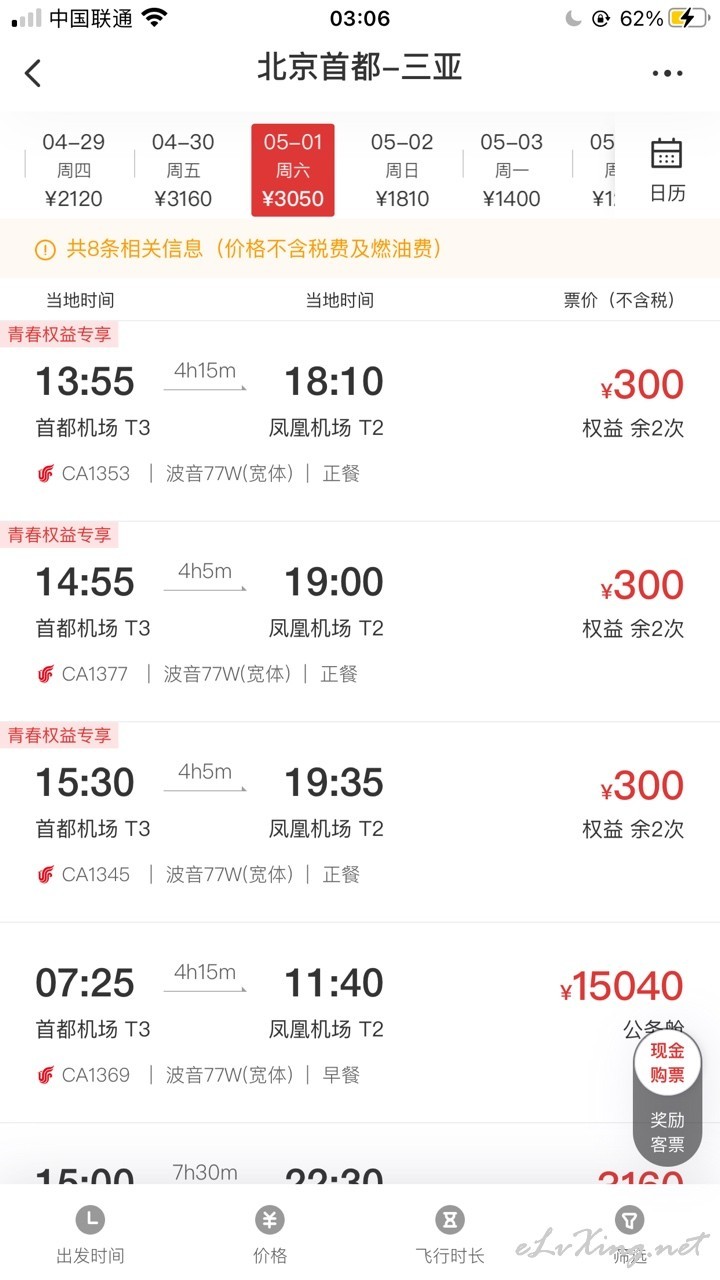Open flight CA1353 departing 13:55
720x1280 pixels.
coord(360,421)
